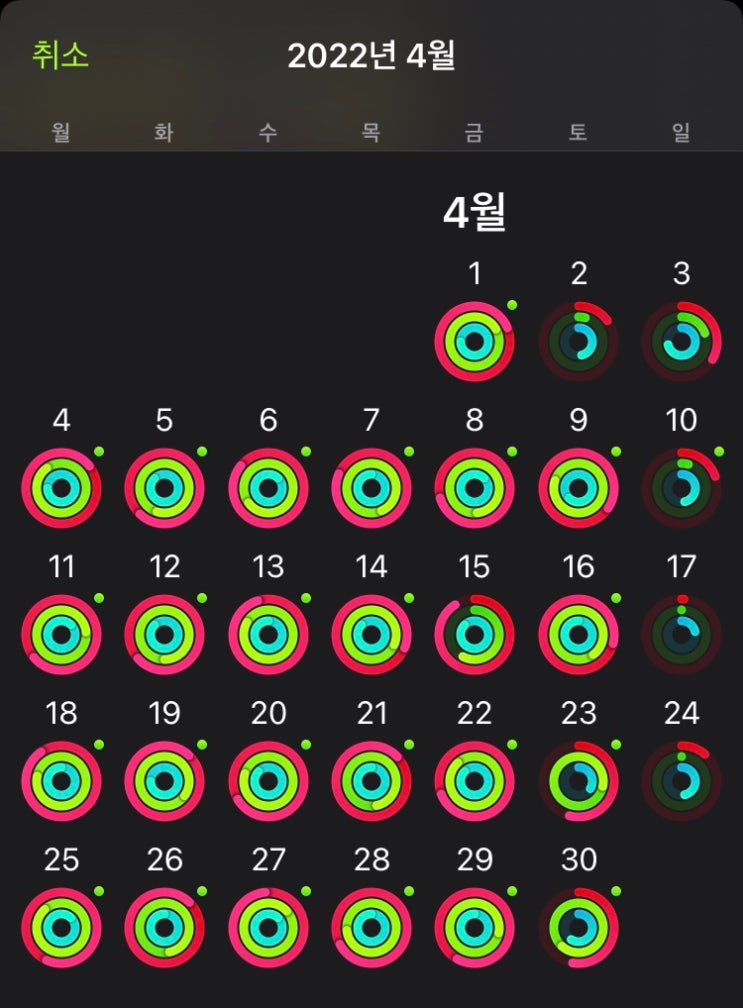This screenshot has height=1008, width=743.
Task: Choose April 17 in the calendar
Action: point(681,634)
